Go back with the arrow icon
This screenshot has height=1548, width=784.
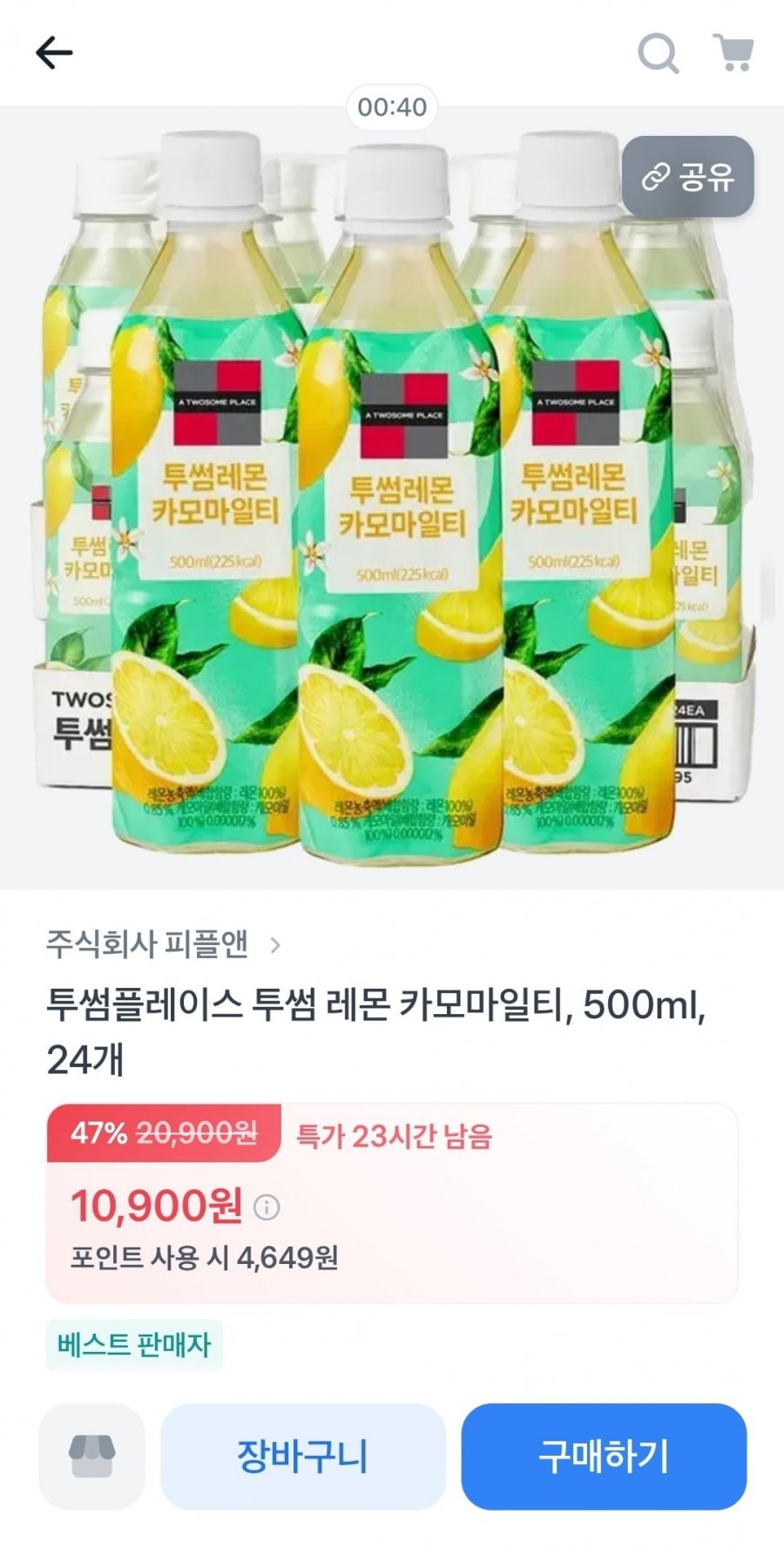pyautogui.click(x=53, y=53)
